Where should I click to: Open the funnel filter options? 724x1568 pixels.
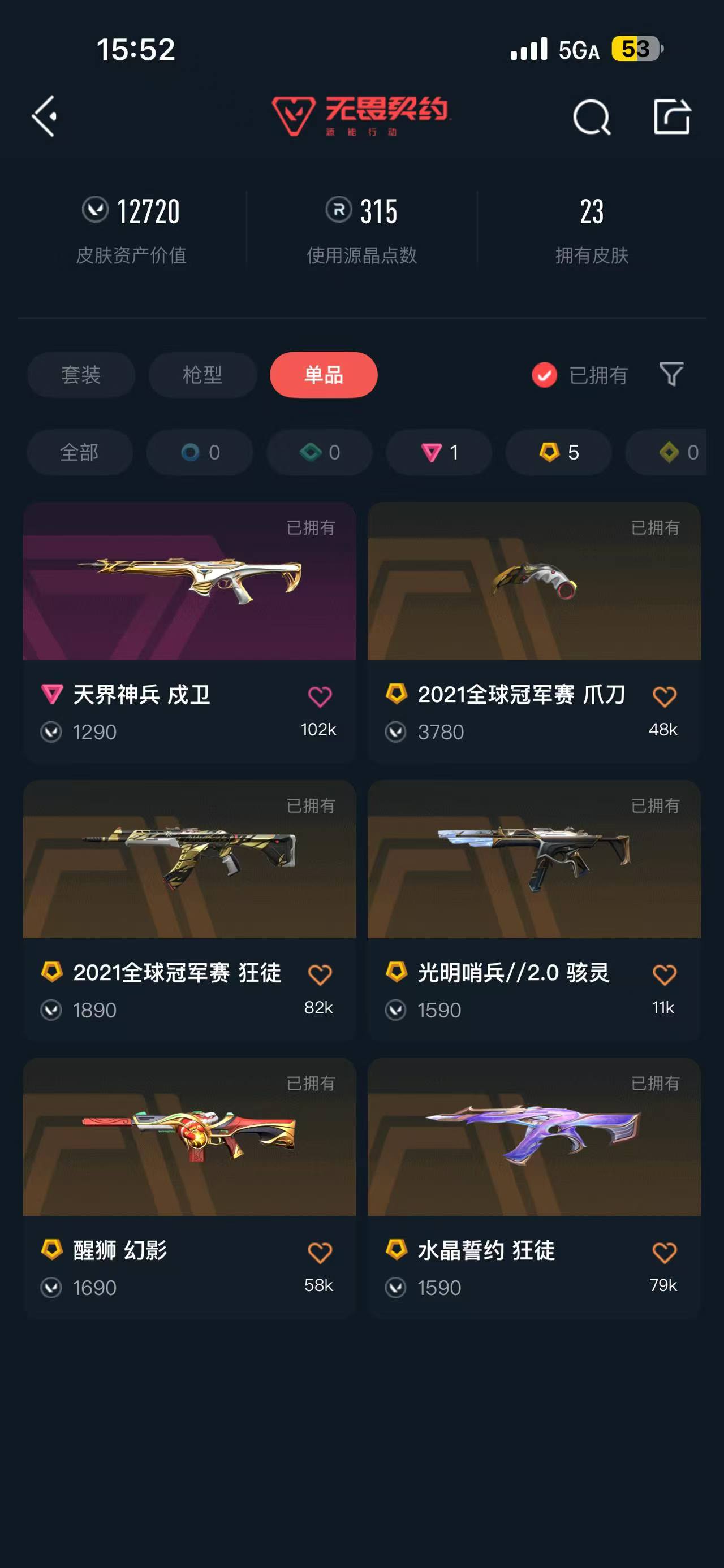click(671, 374)
